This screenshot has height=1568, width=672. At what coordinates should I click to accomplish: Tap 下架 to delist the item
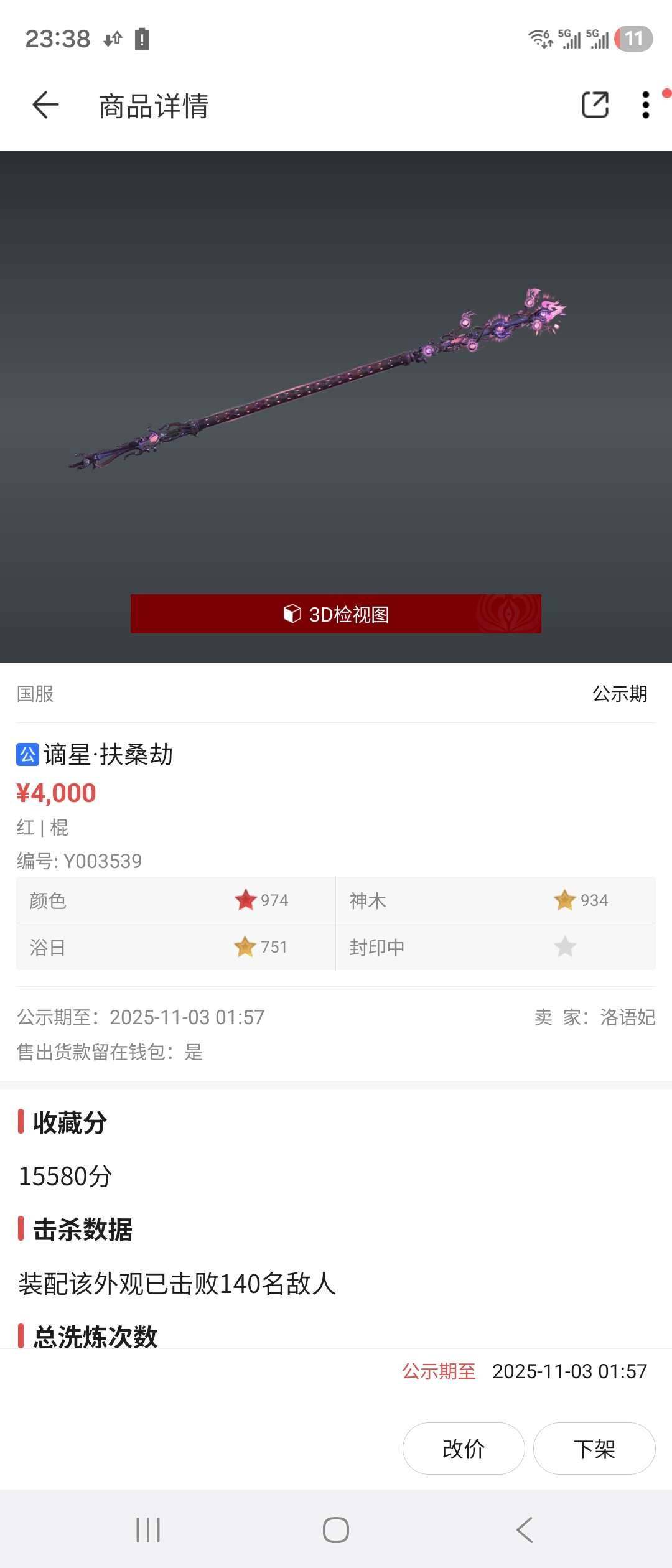pyautogui.click(x=594, y=1449)
